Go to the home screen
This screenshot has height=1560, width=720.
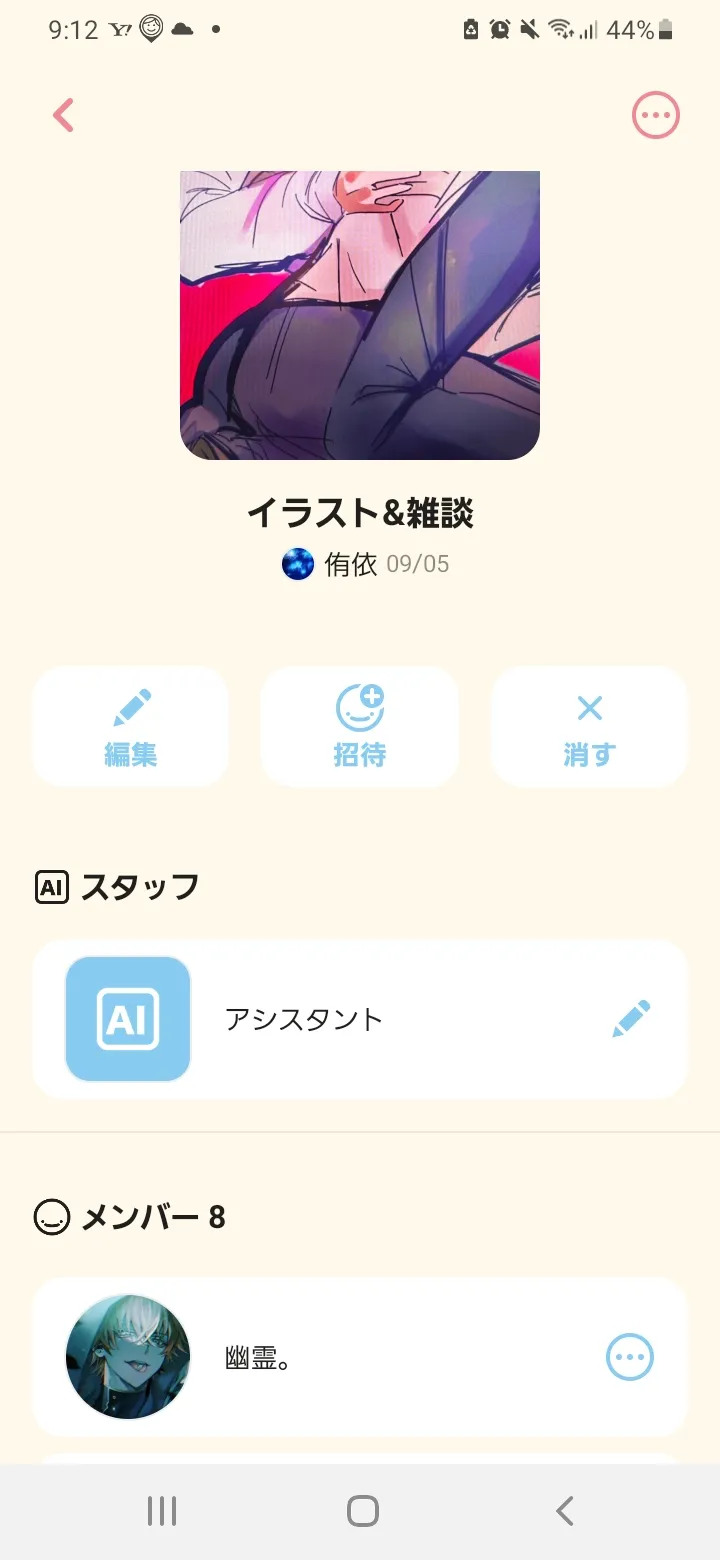(362, 1511)
